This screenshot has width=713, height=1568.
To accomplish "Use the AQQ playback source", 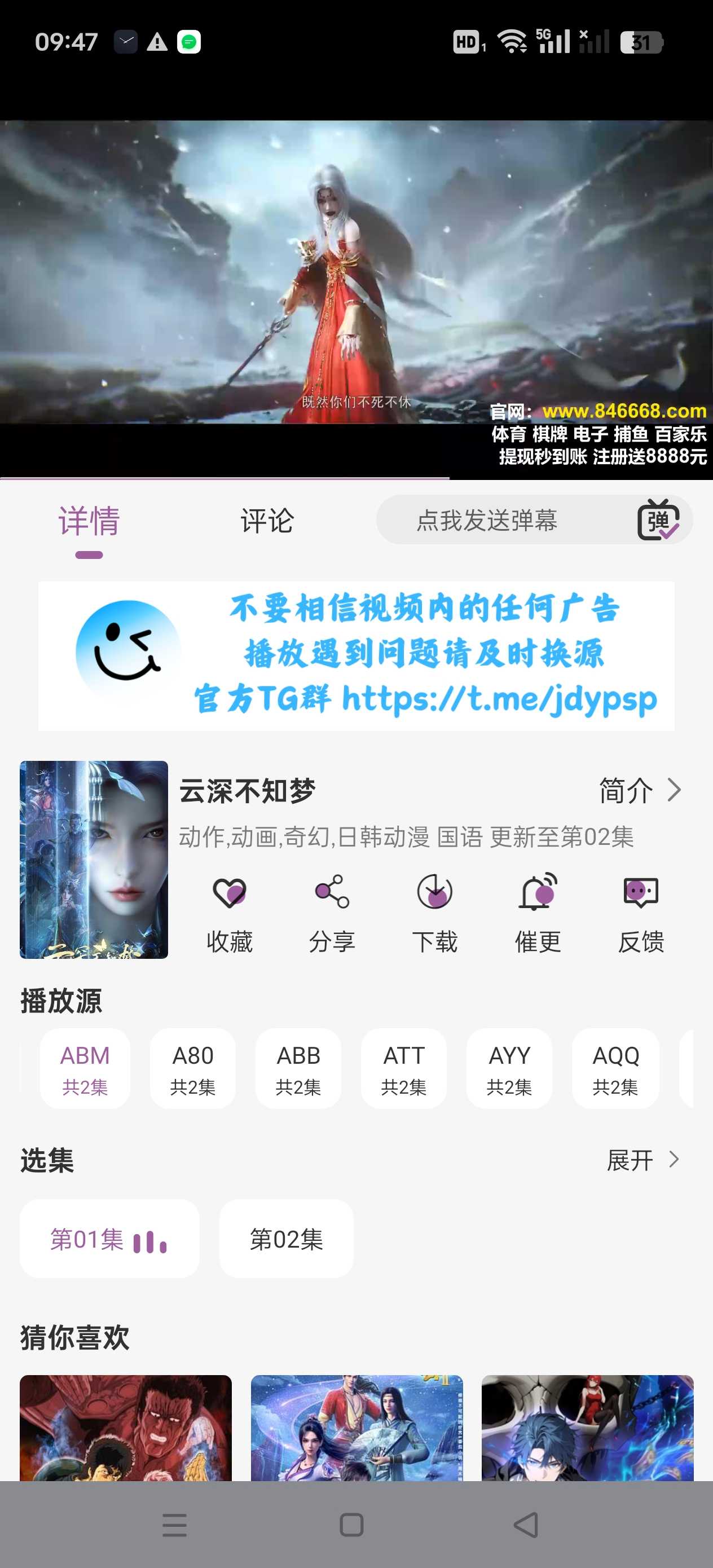I will pos(615,1068).
